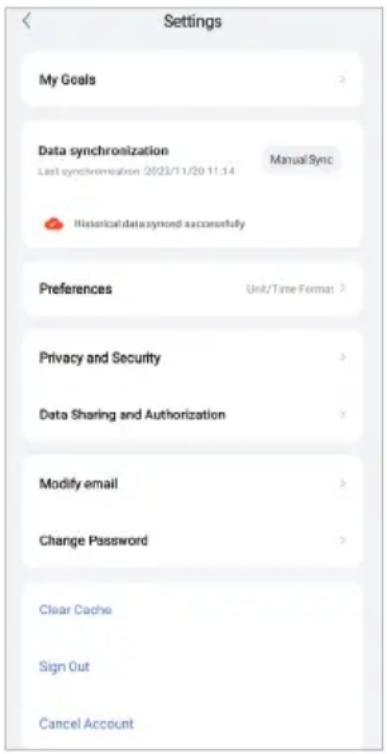
Task: Tap Clear Cache
Action: [x=75, y=610]
